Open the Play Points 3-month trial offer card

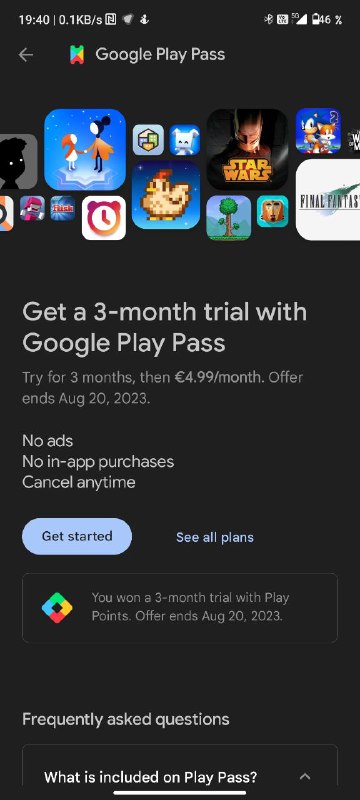180,607
